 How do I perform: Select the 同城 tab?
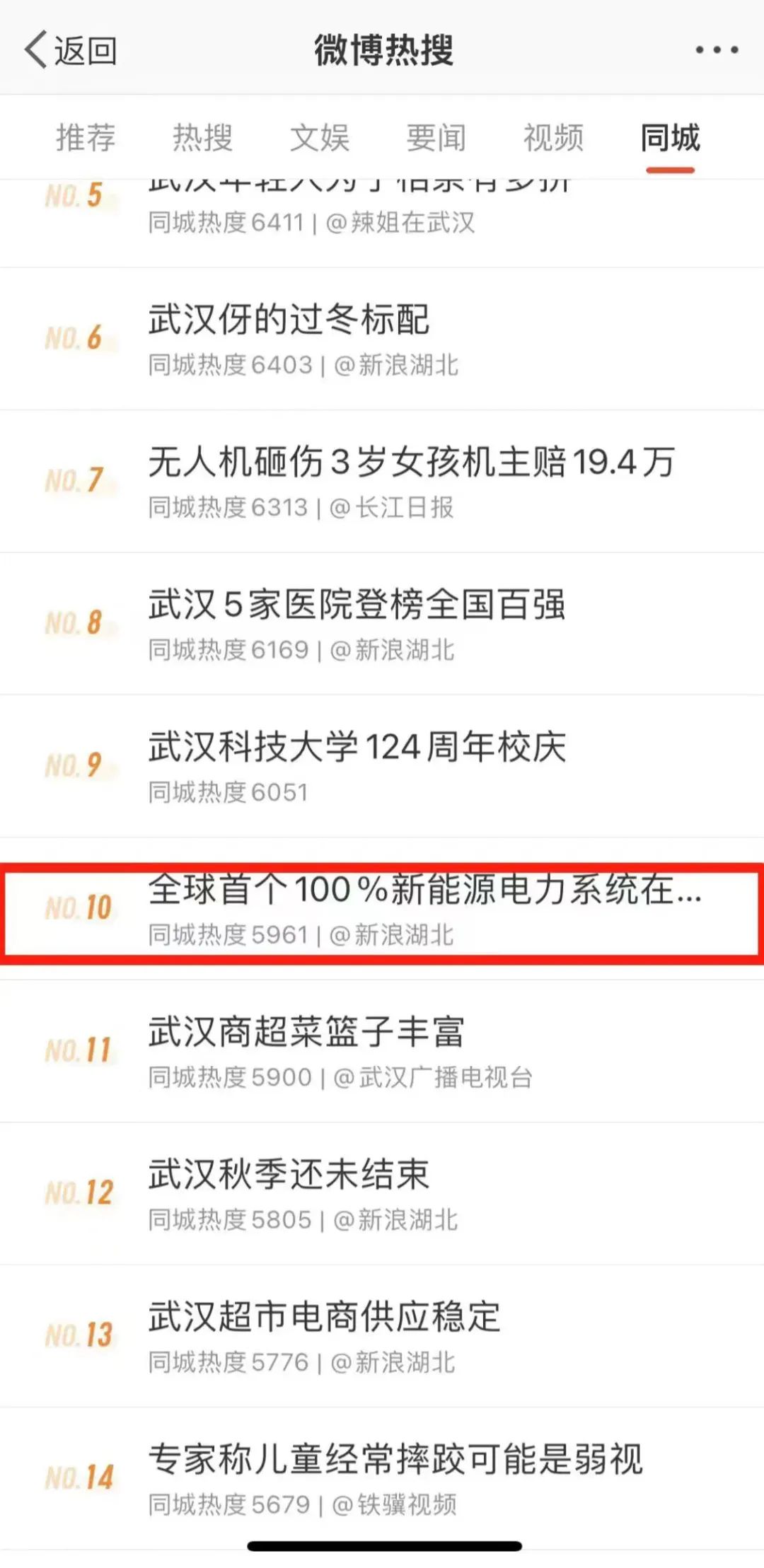(670, 137)
